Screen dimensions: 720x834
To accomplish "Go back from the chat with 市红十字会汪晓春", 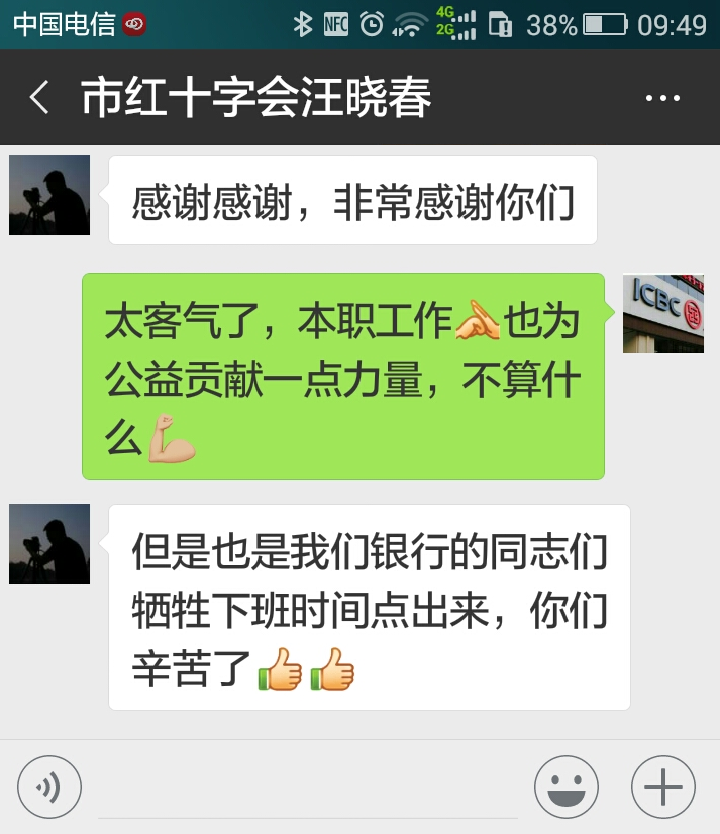I will click(x=39, y=98).
